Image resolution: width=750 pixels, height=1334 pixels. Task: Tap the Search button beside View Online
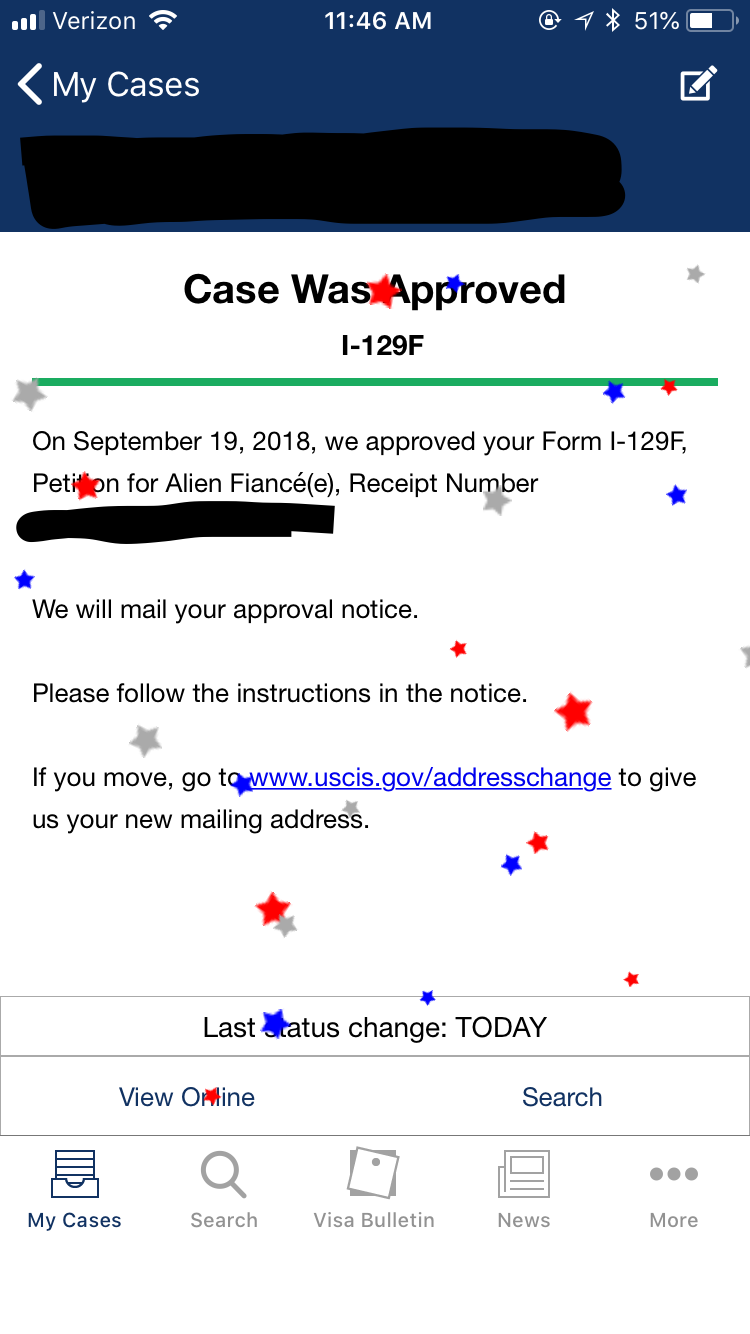point(562,1097)
